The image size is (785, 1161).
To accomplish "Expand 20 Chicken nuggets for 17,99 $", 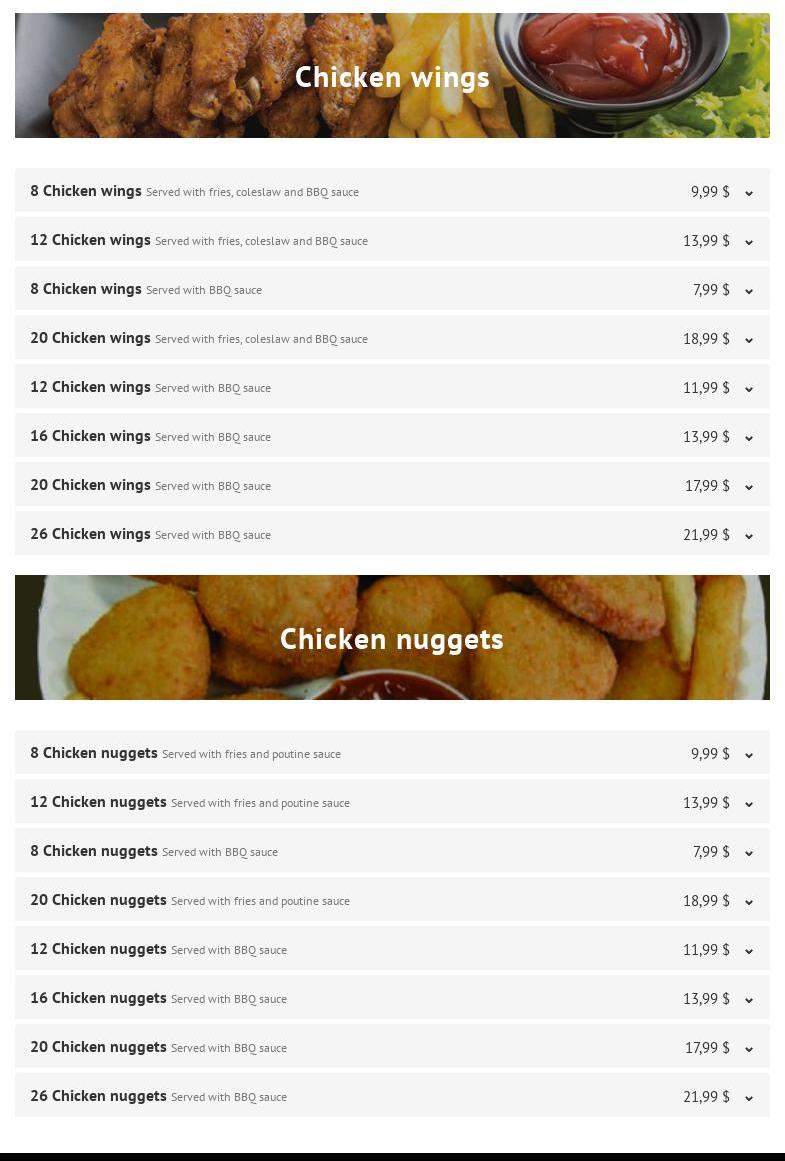I will (748, 1048).
